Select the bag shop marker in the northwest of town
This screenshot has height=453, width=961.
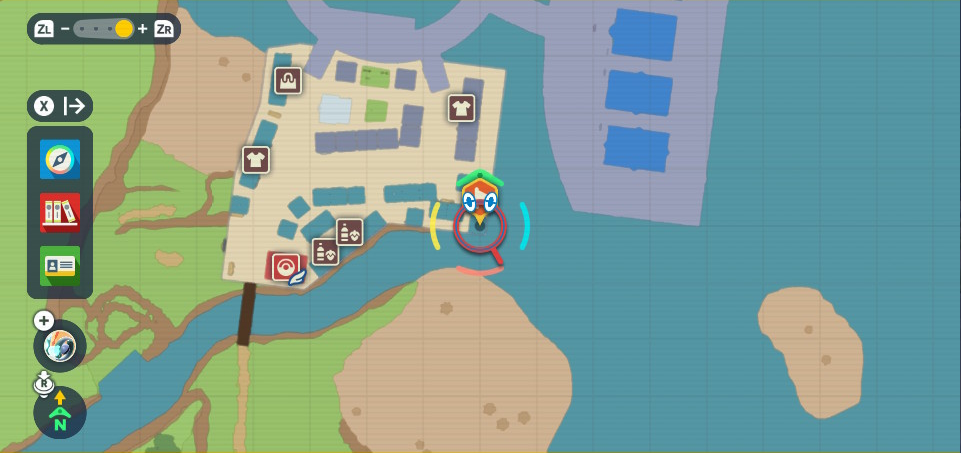tap(288, 80)
